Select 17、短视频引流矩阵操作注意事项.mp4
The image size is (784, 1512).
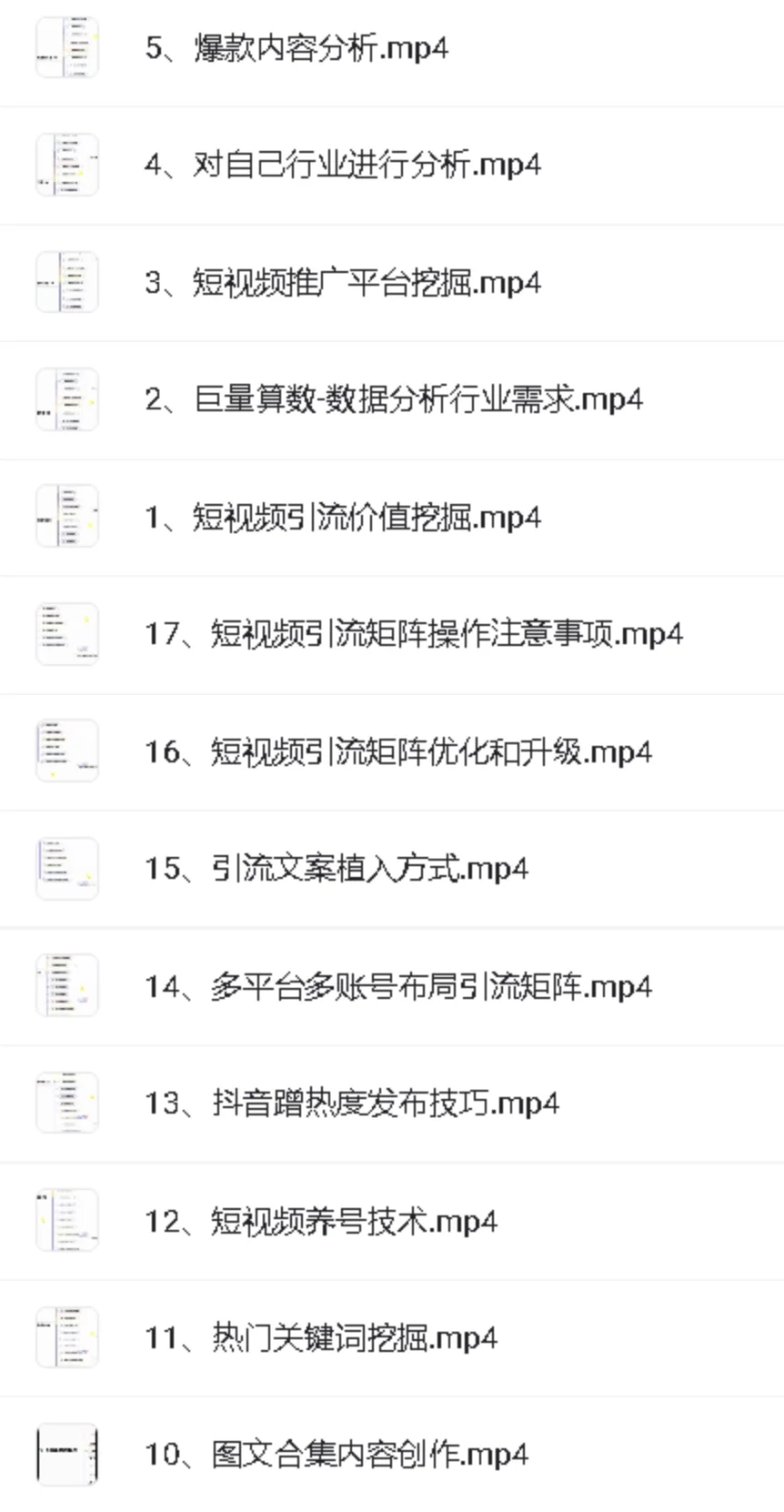(414, 634)
